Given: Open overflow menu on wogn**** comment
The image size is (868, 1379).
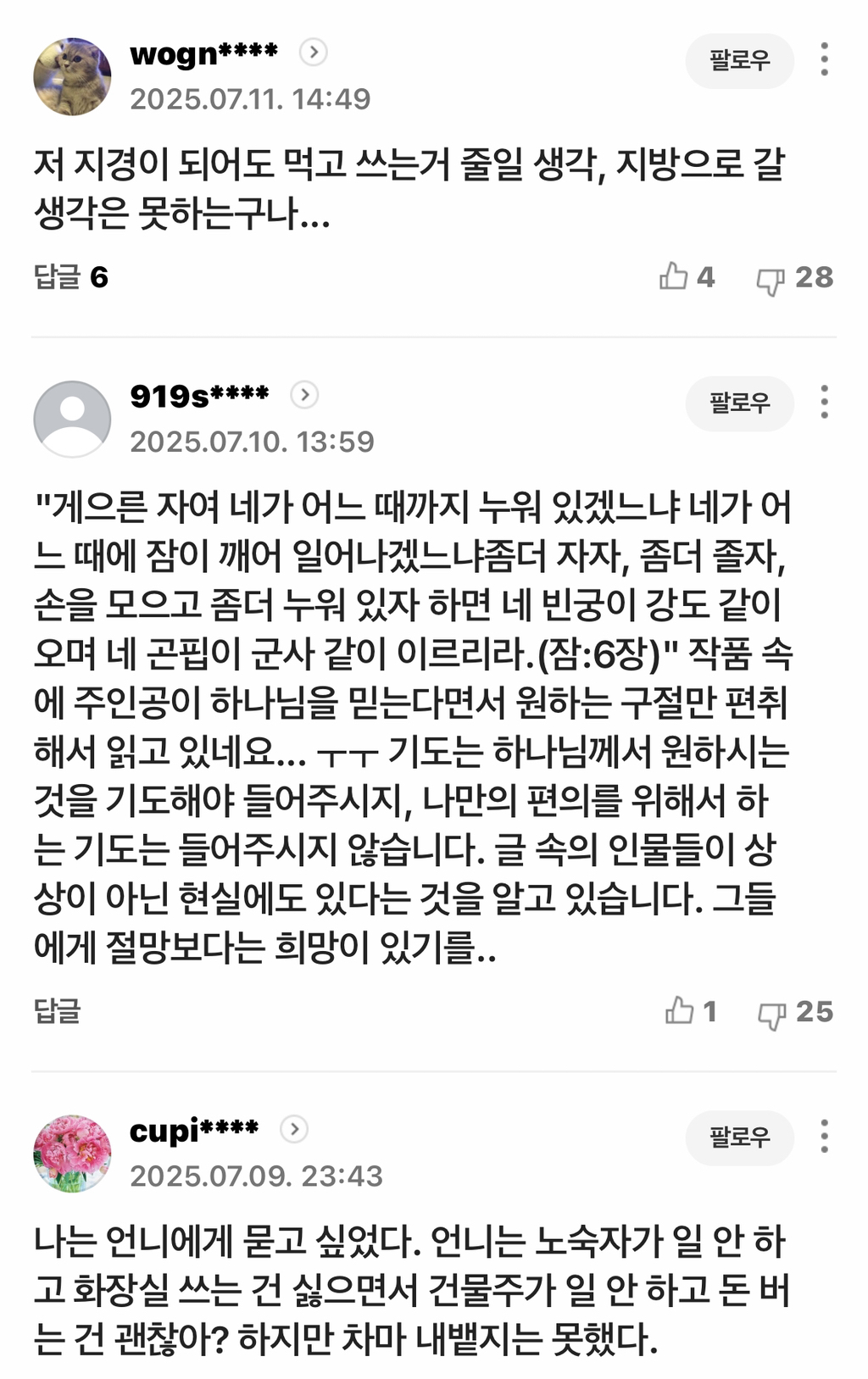Looking at the screenshot, I should 824,60.
